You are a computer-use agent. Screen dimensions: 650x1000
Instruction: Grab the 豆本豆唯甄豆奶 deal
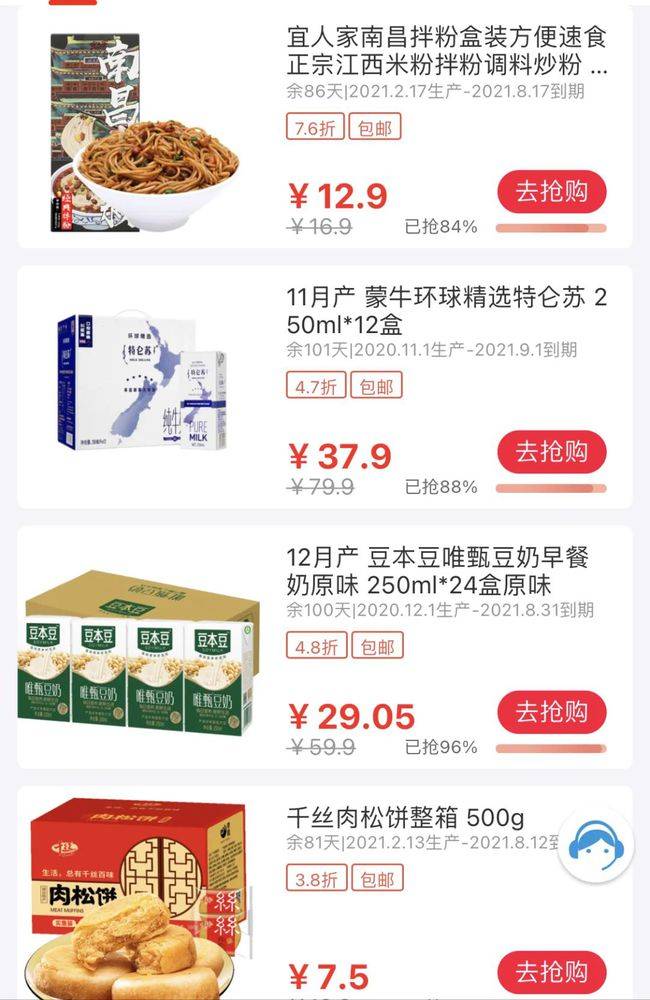(x=551, y=712)
